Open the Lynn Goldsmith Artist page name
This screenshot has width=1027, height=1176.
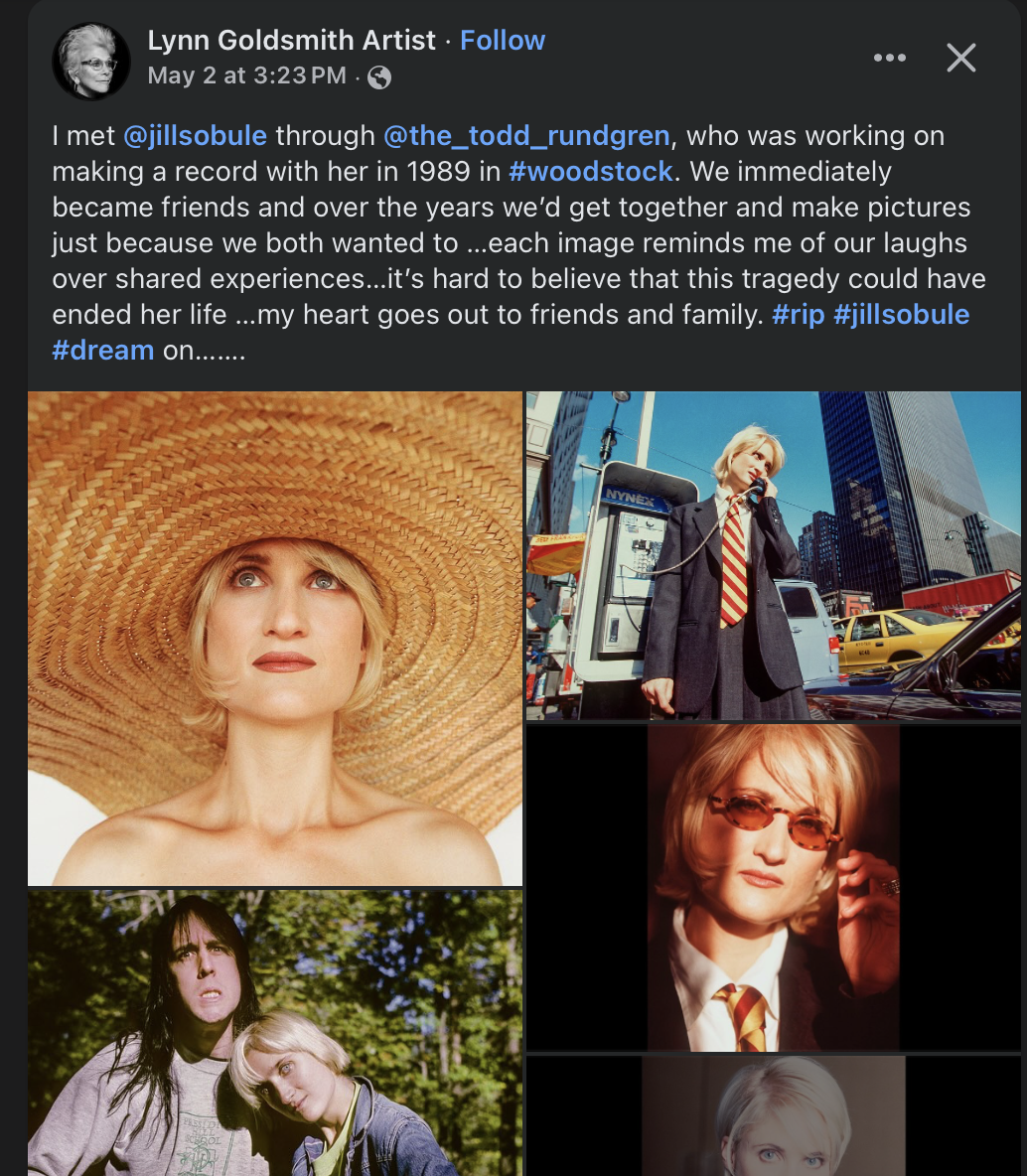[291, 41]
